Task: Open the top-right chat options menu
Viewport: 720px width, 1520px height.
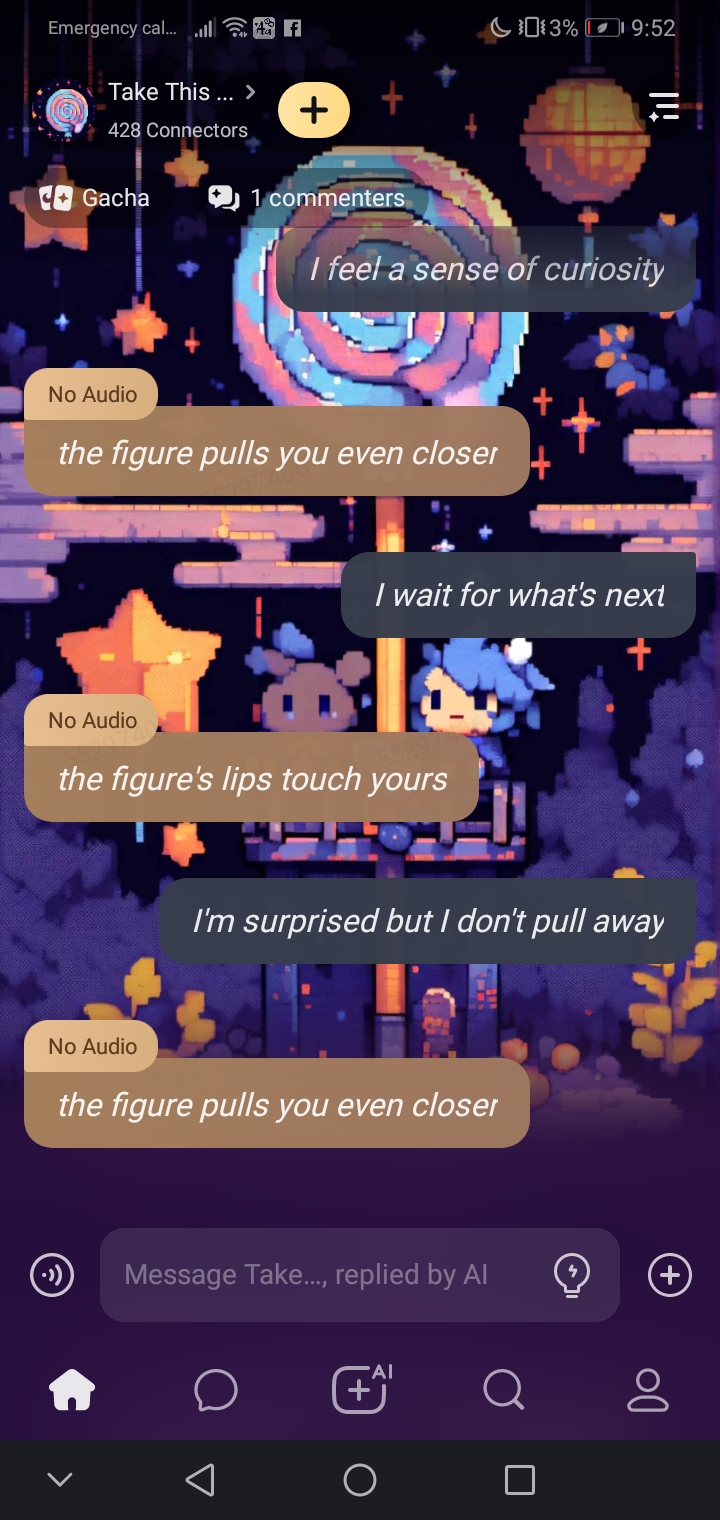Action: [664, 106]
